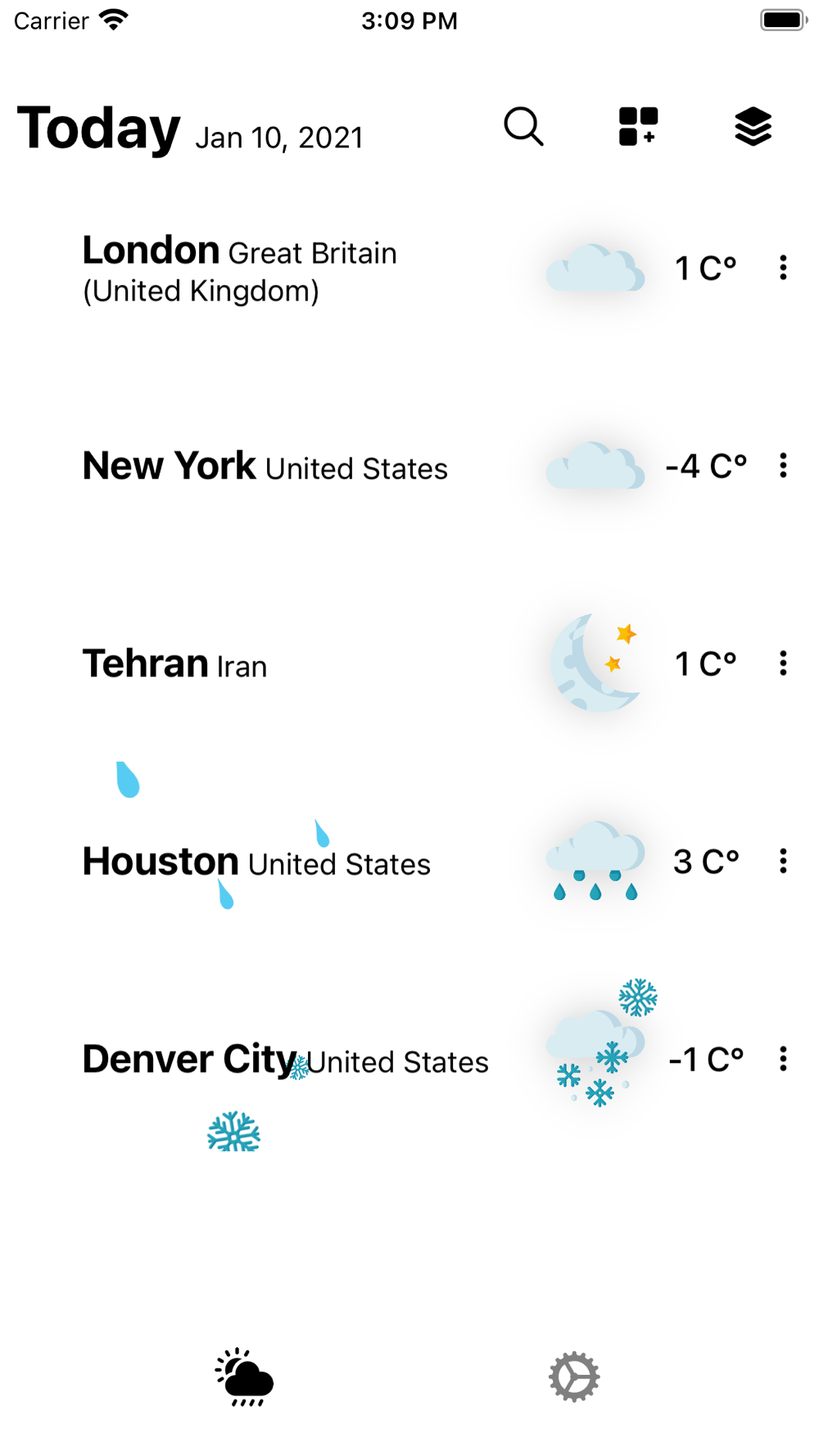The height and width of the screenshot is (1456, 819).
Task: Switch to the weather tab
Action: coord(244,1377)
